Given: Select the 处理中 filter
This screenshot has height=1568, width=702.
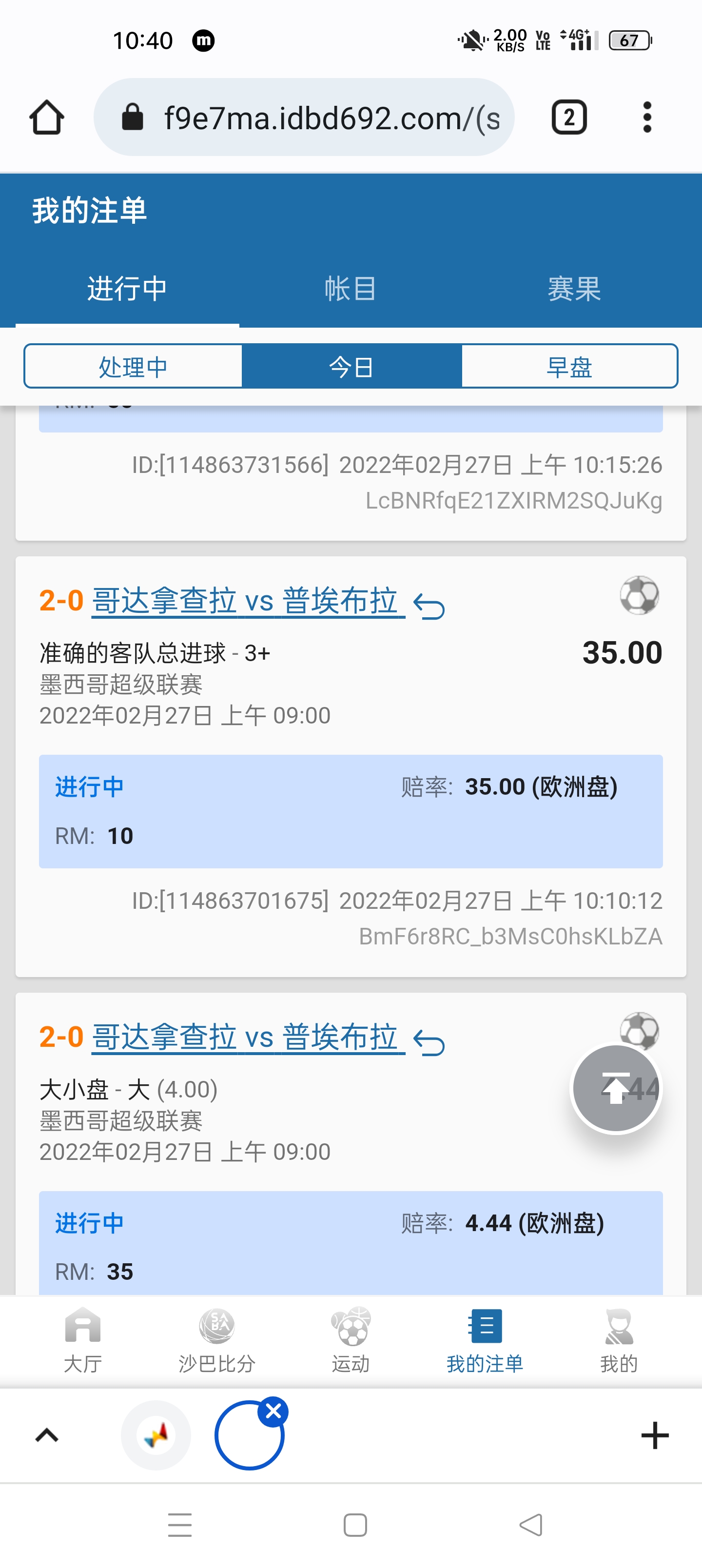Looking at the screenshot, I should tap(133, 367).
